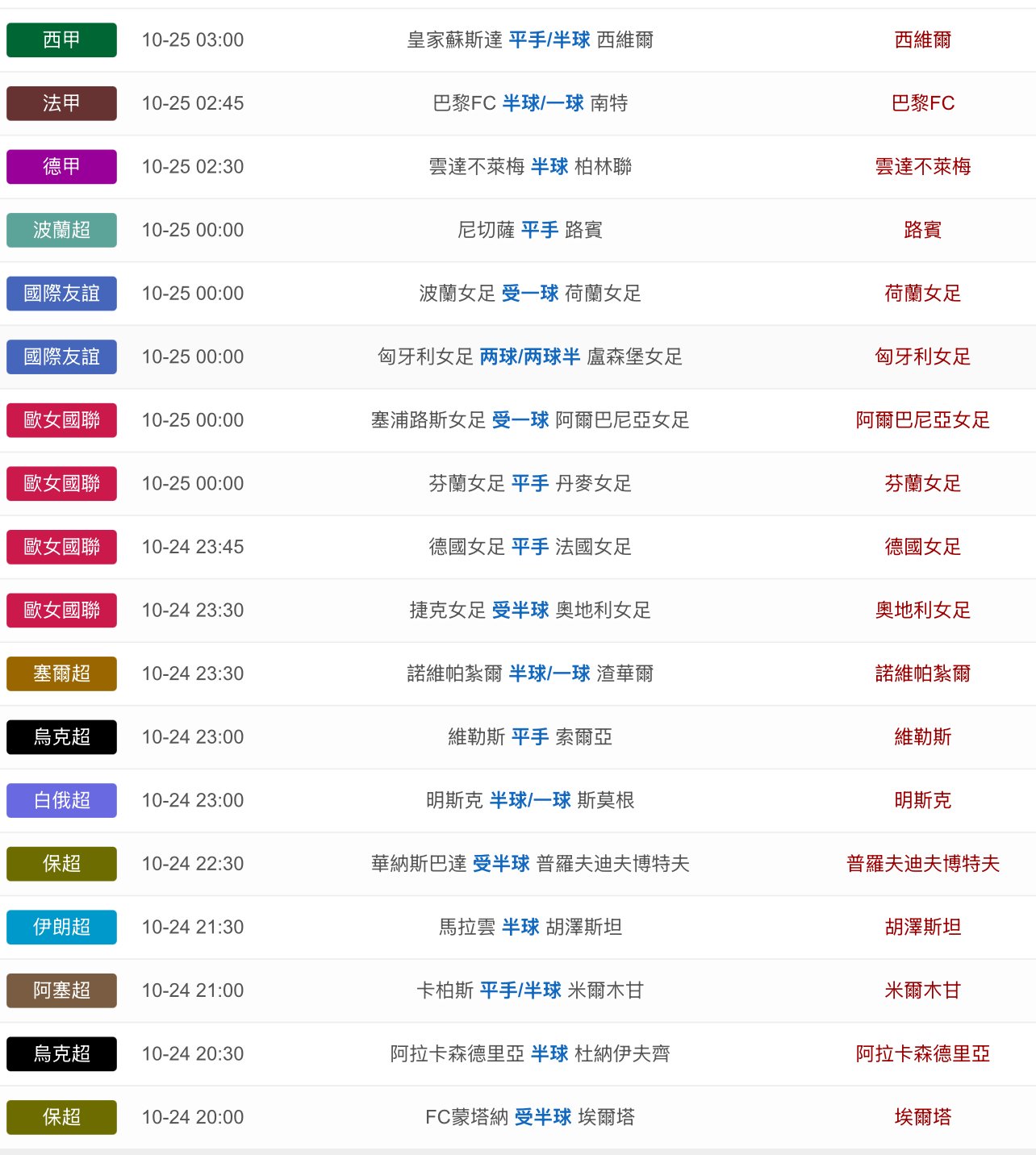Open the 馬拉雲 vs 胡澤斯坦 match row
This screenshot has width=1036, height=1155.
[529, 927]
